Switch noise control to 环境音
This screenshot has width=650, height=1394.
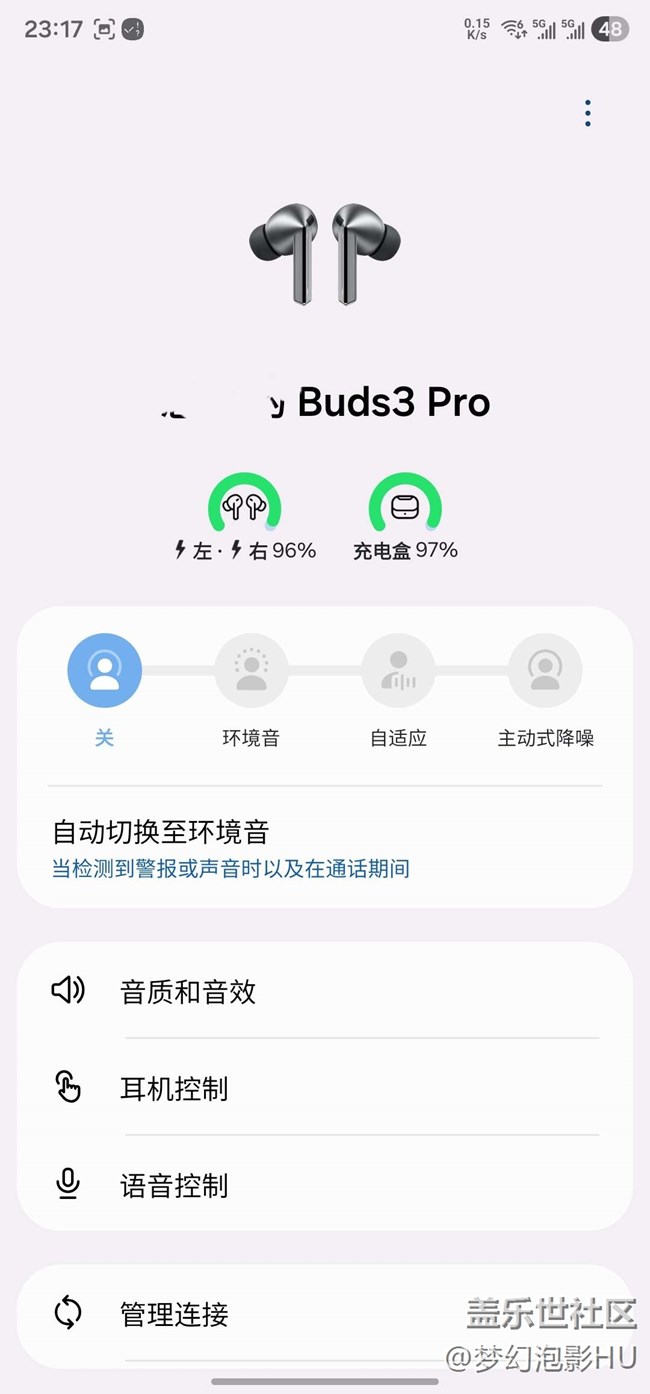251,670
